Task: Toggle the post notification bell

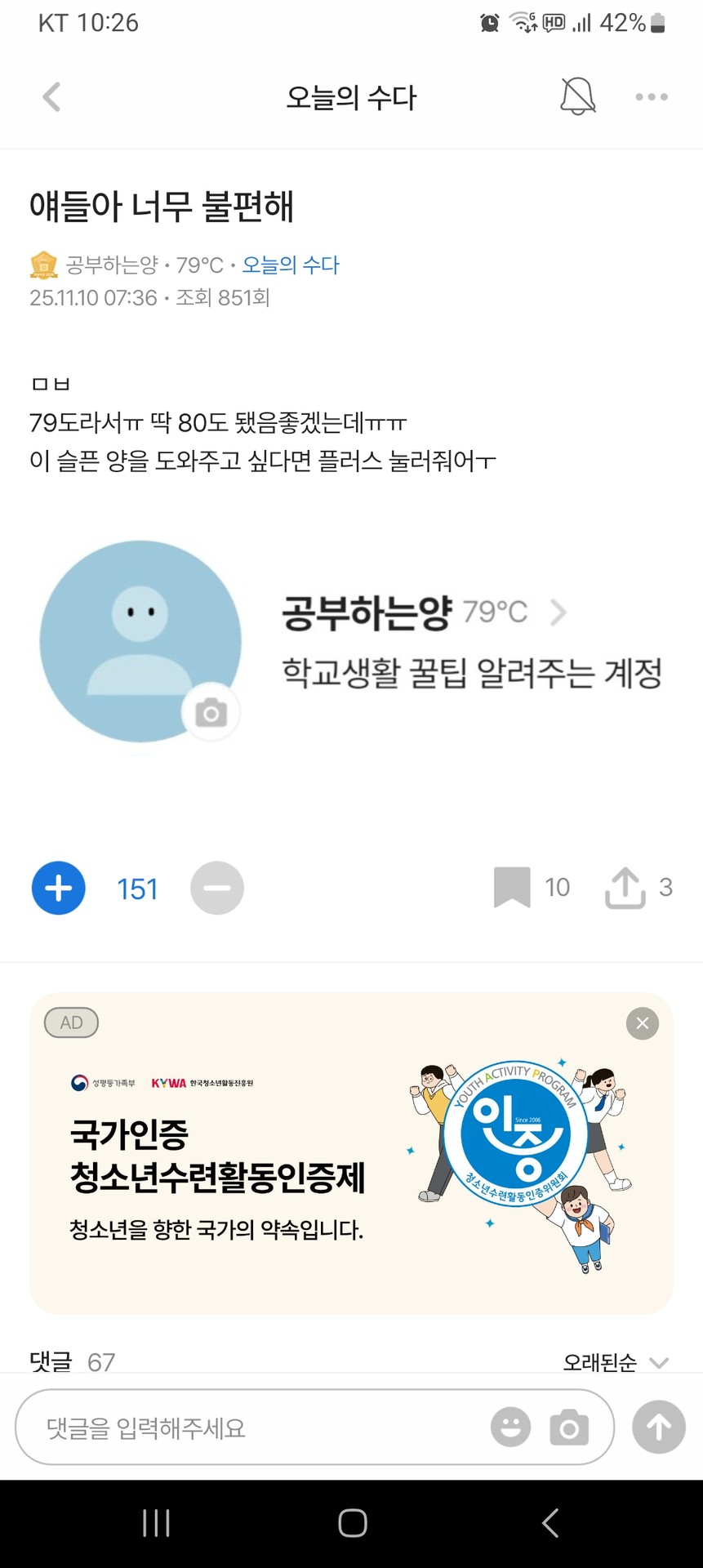Action: point(577,97)
